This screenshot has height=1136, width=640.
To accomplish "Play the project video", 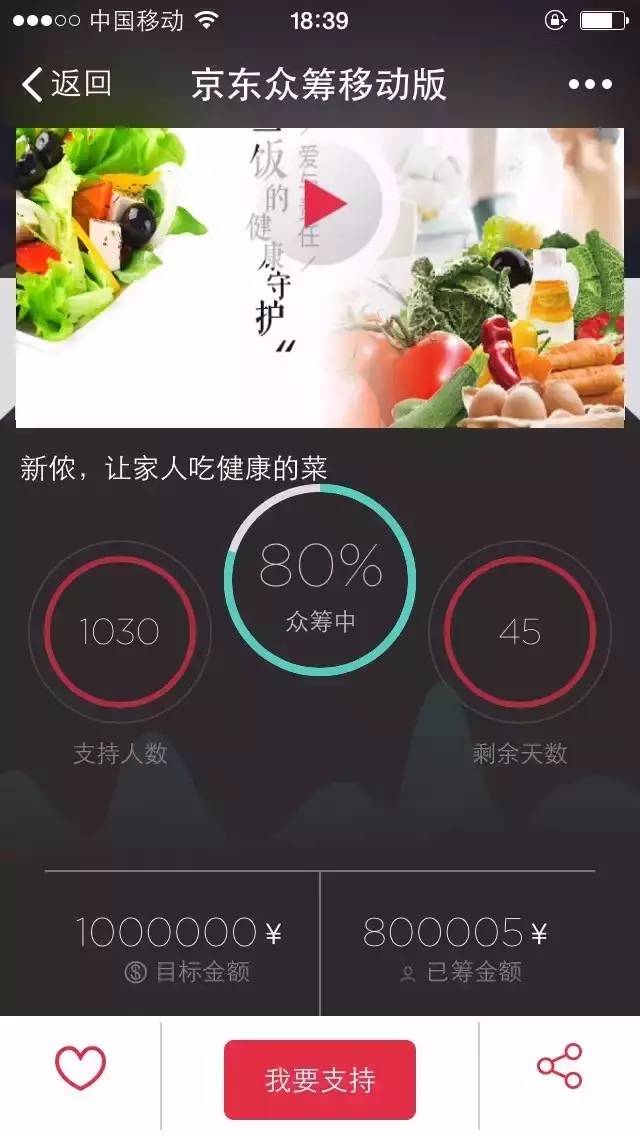I will point(322,205).
